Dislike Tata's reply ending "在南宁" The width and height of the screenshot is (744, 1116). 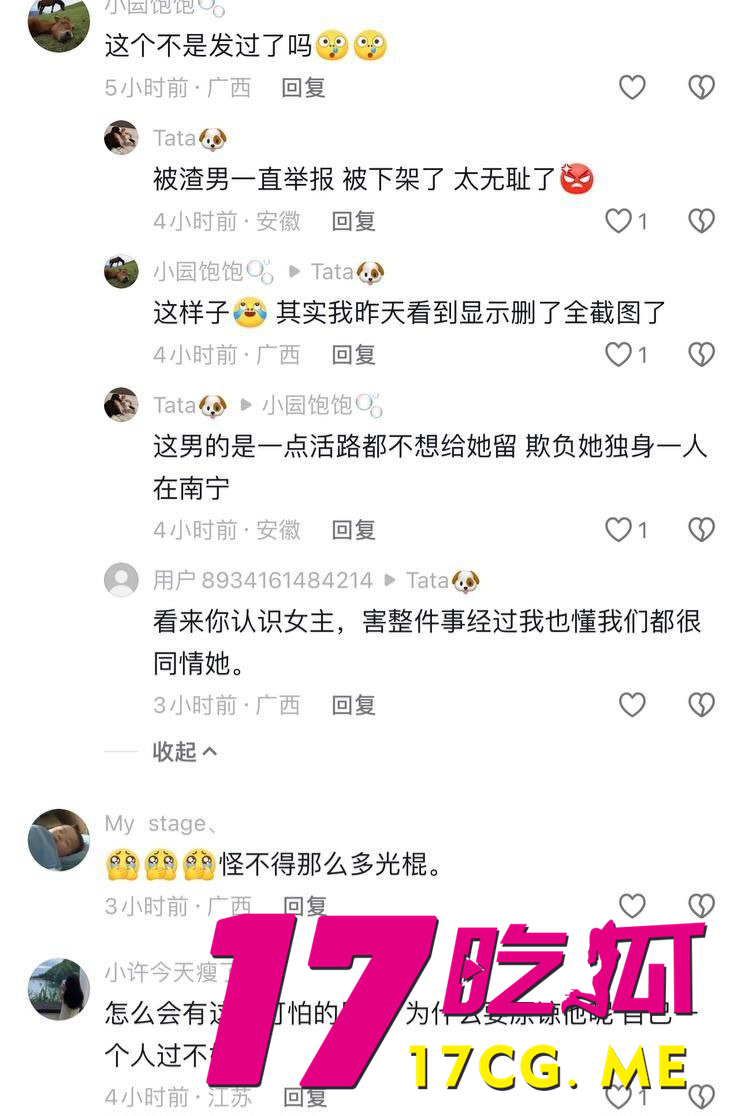tap(702, 529)
